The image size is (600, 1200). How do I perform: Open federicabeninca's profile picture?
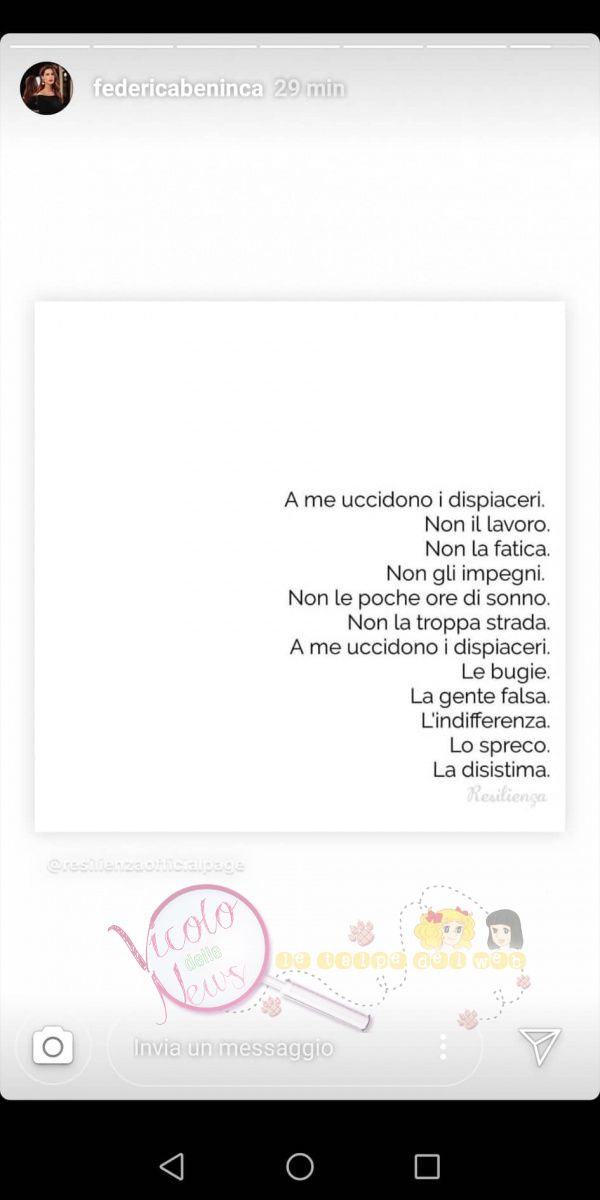46,88
